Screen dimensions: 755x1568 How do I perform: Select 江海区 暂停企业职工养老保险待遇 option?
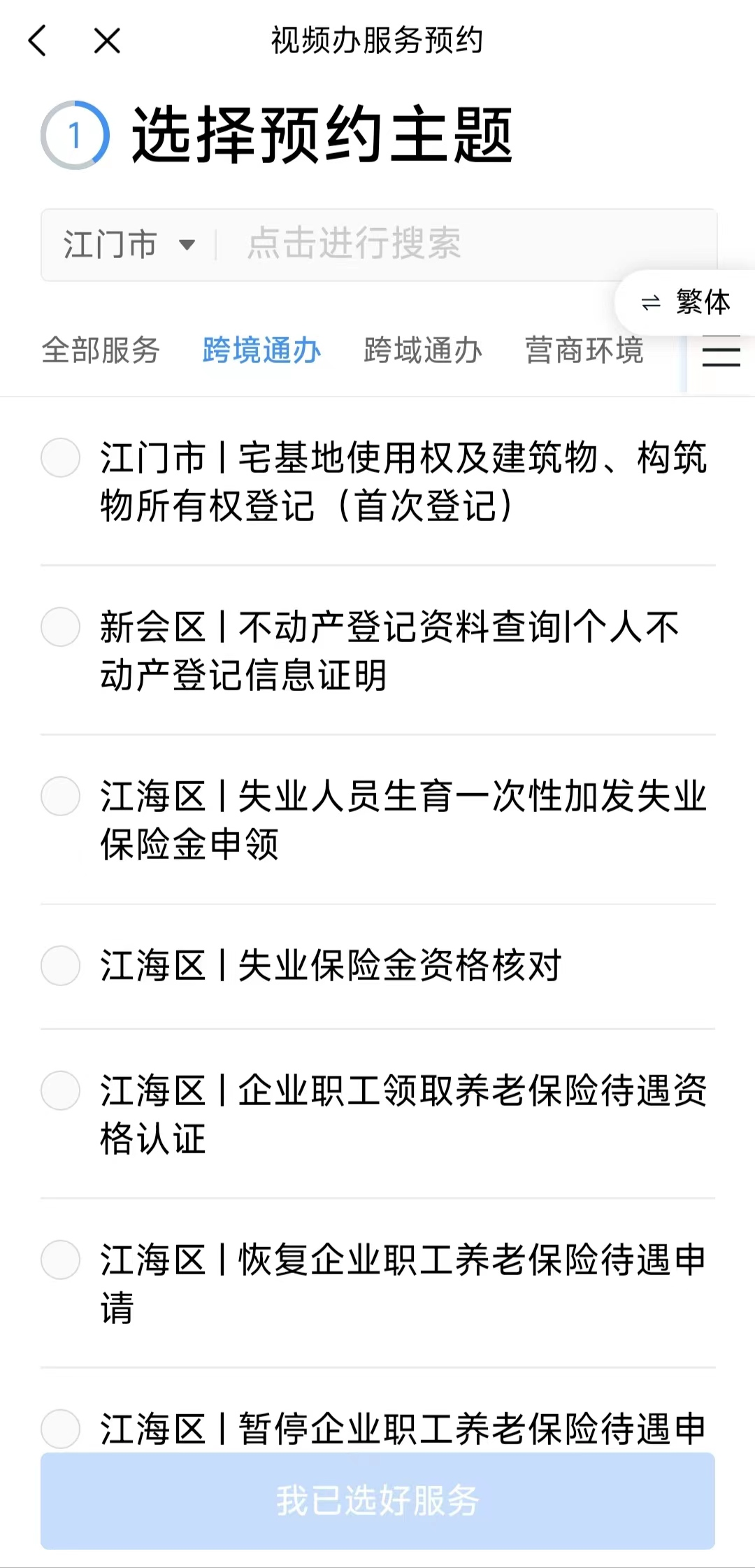coord(61,1428)
